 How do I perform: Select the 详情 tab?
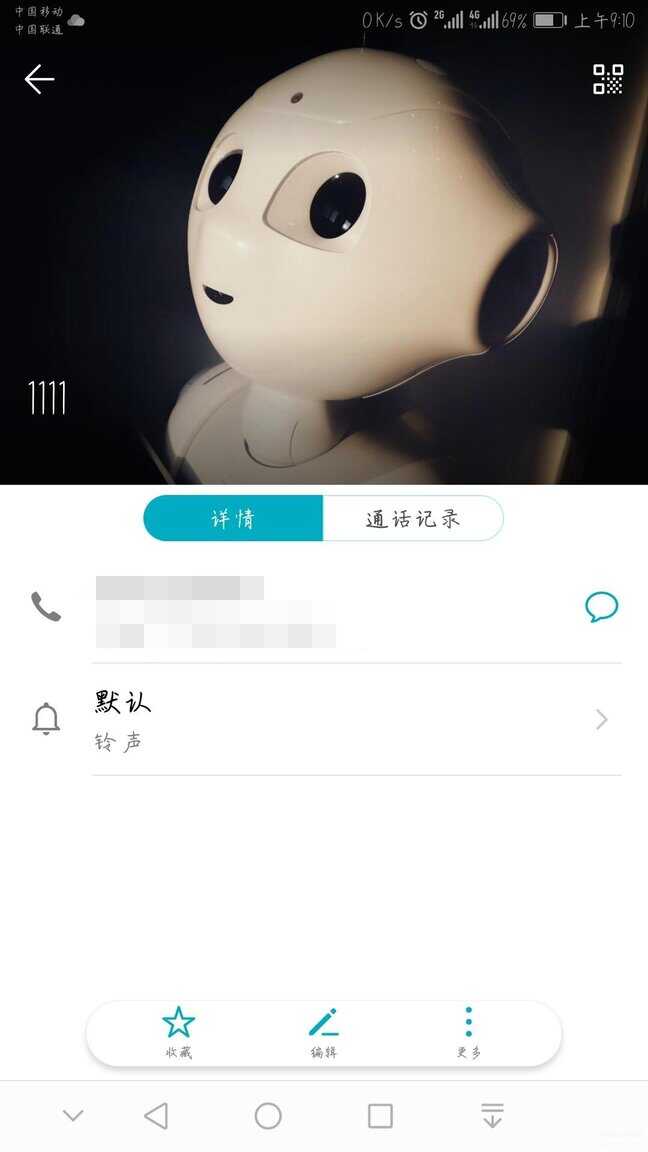point(233,519)
